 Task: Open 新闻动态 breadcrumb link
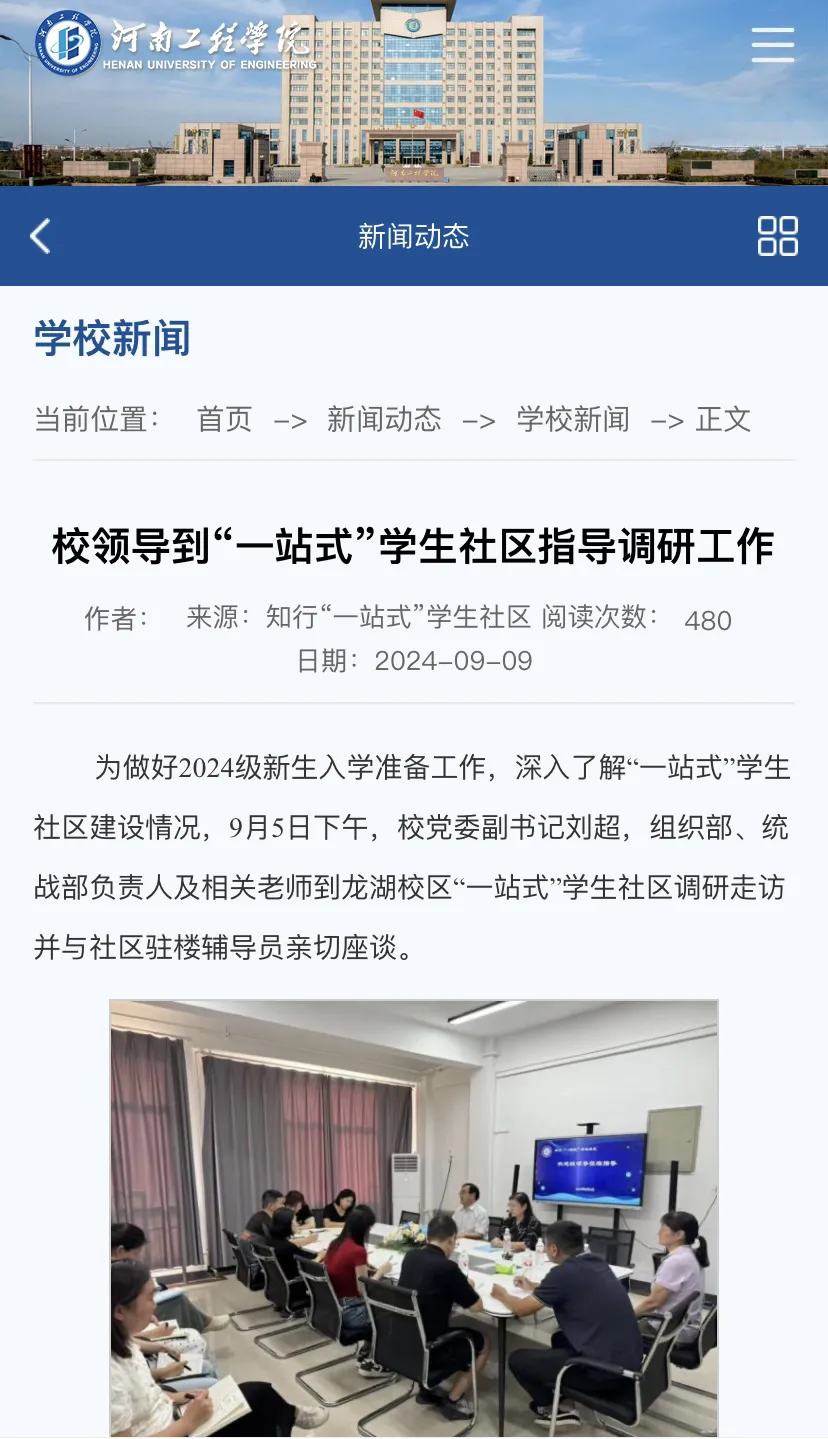click(383, 419)
